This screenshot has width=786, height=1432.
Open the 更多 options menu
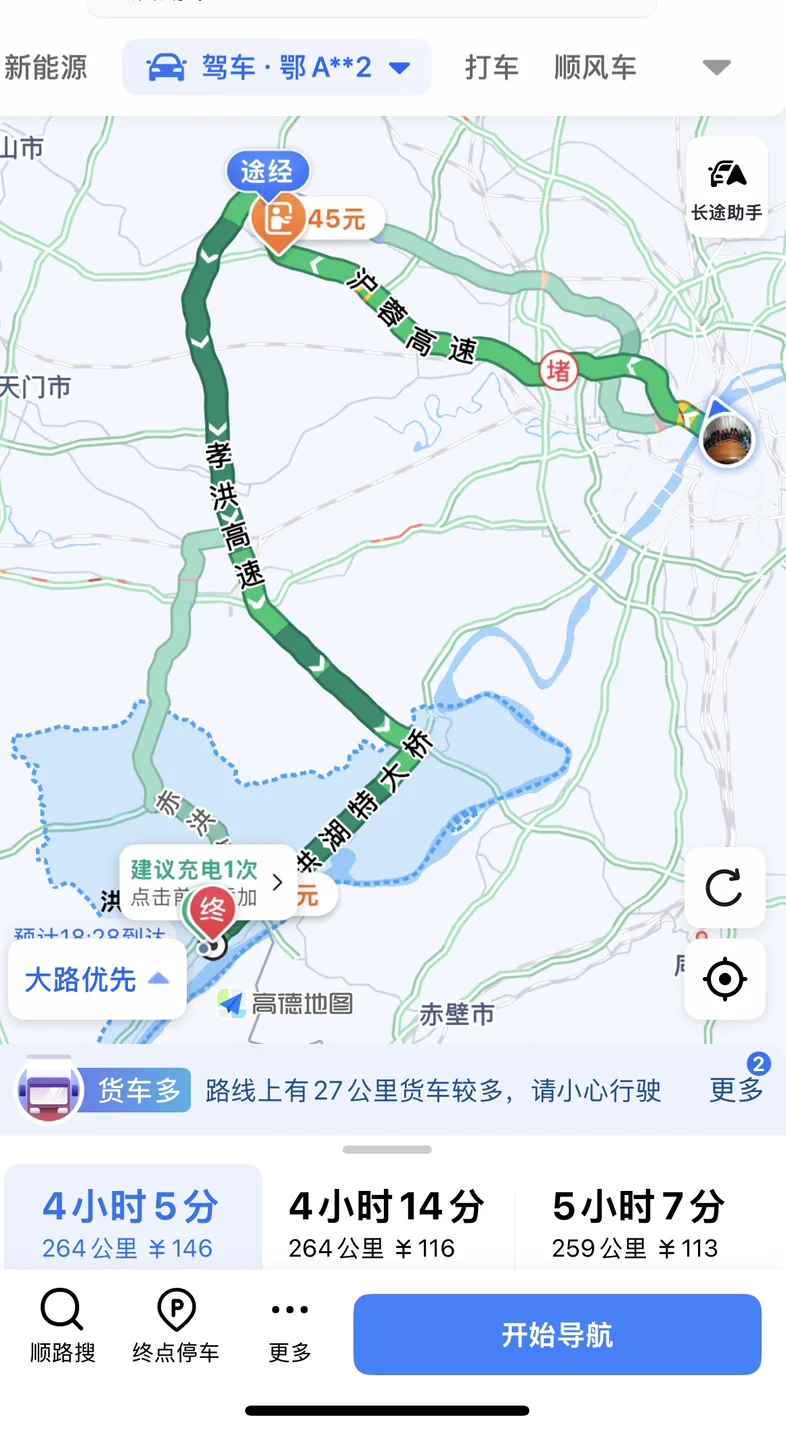click(290, 1326)
